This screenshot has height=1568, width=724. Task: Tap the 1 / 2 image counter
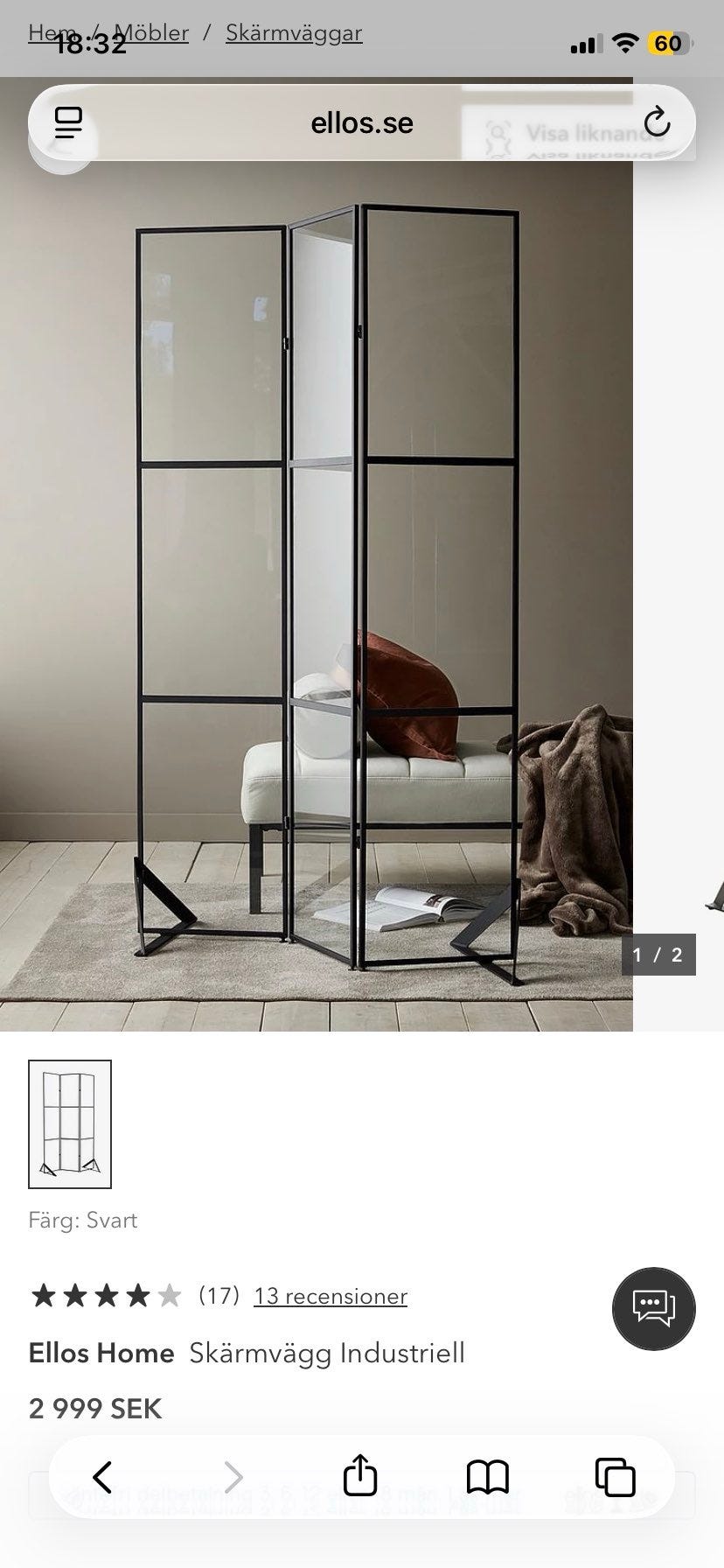coord(659,955)
